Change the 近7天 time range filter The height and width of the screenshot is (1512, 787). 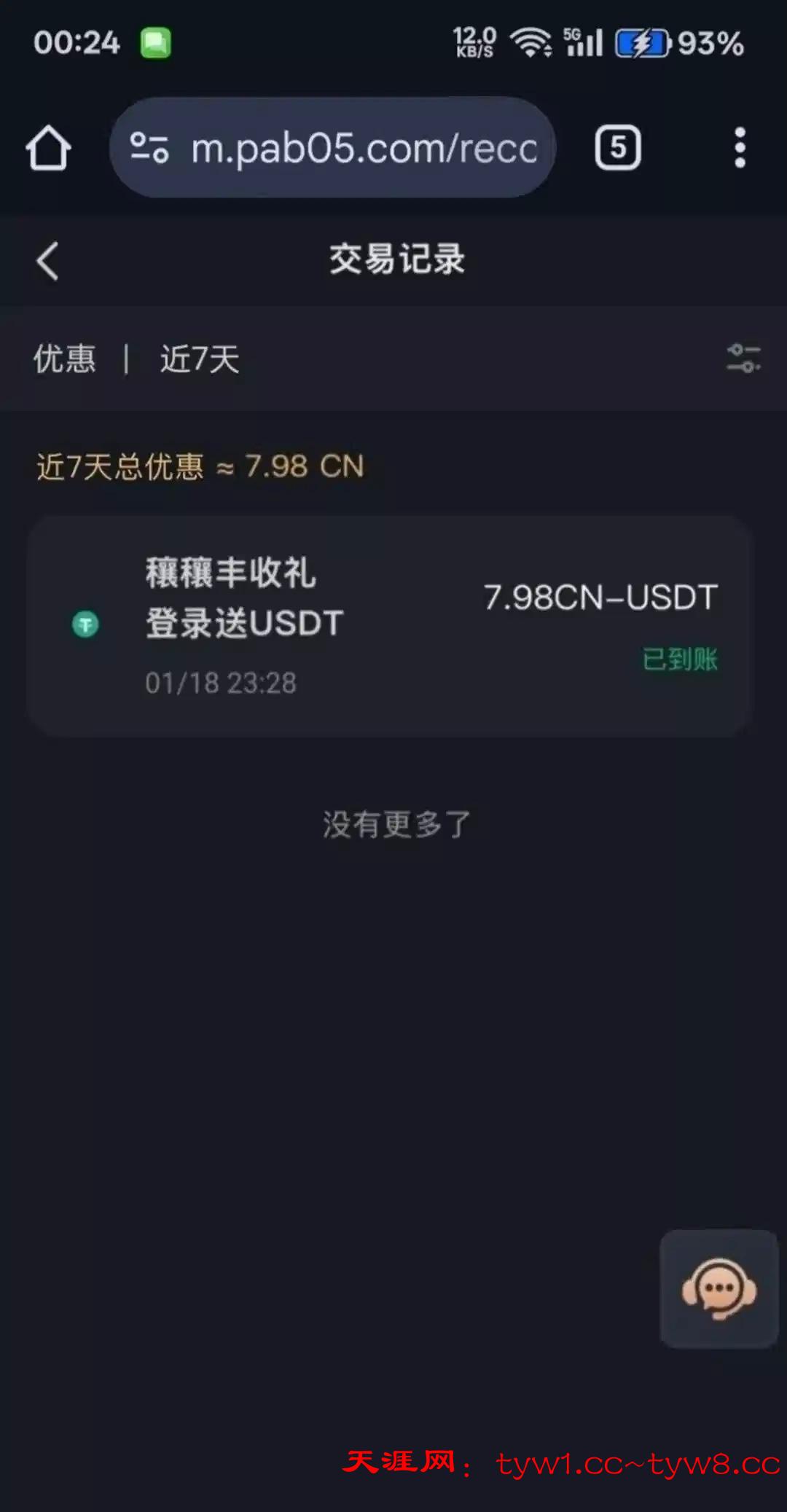pyautogui.click(x=200, y=359)
